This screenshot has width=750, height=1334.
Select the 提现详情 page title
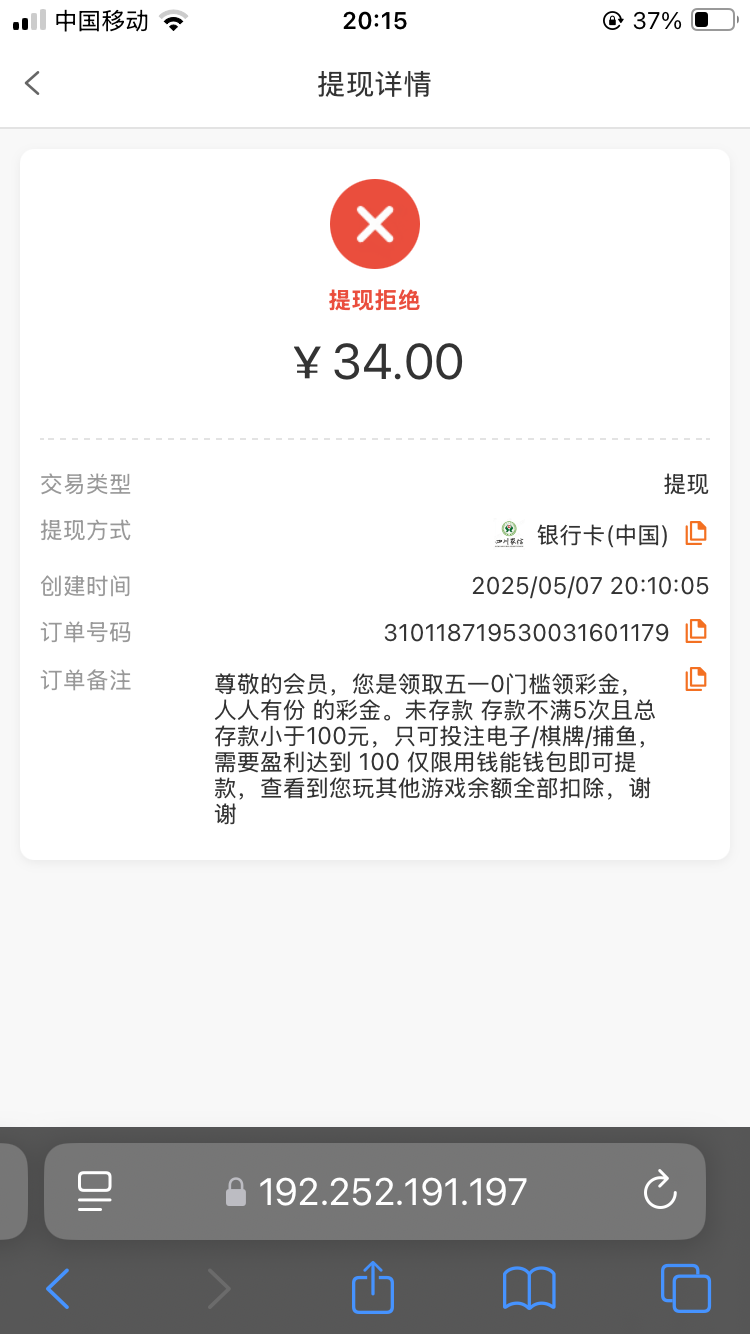point(375,84)
